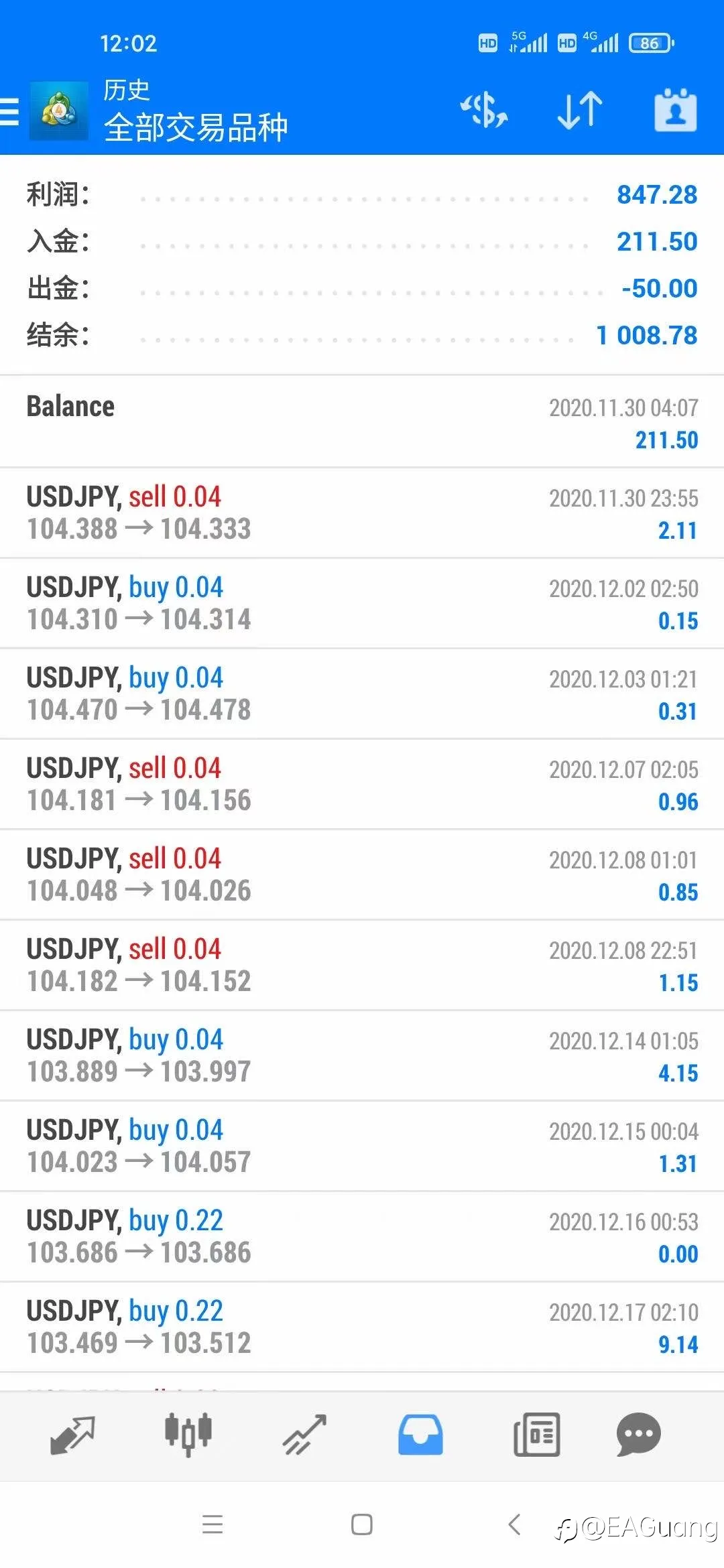Switch to the Trade tab
724x1568 pixels.
pyautogui.click(x=304, y=1435)
